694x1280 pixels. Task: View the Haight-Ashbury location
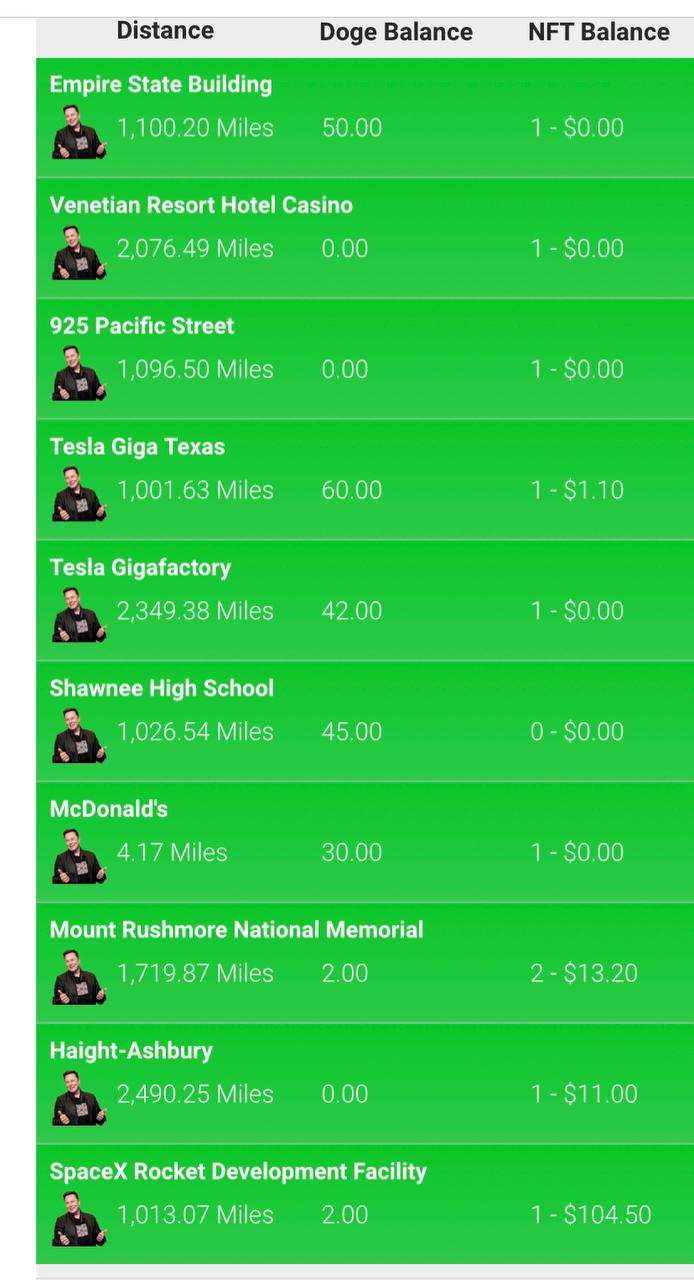(365, 1084)
